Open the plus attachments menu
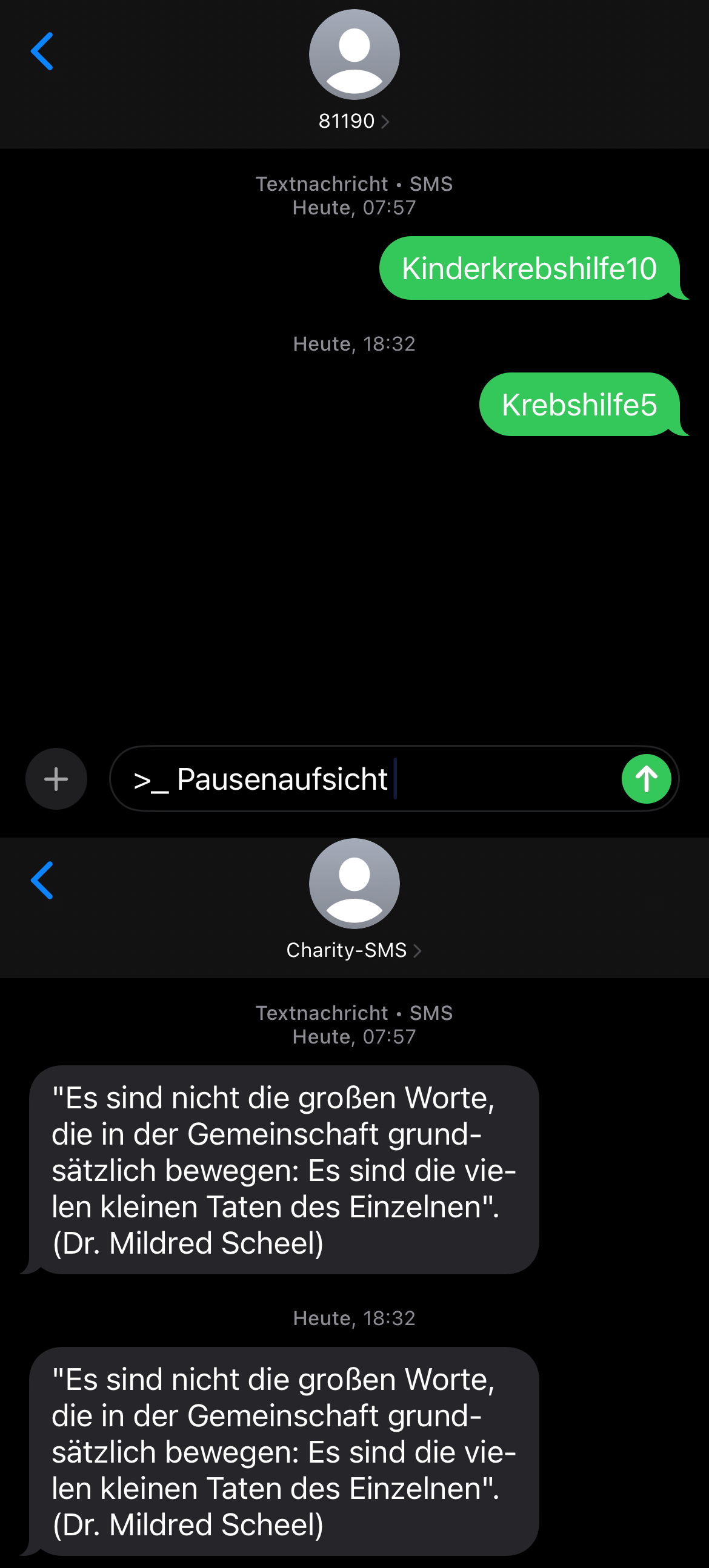Viewport: 709px width, 1568px height. [56, 779]
